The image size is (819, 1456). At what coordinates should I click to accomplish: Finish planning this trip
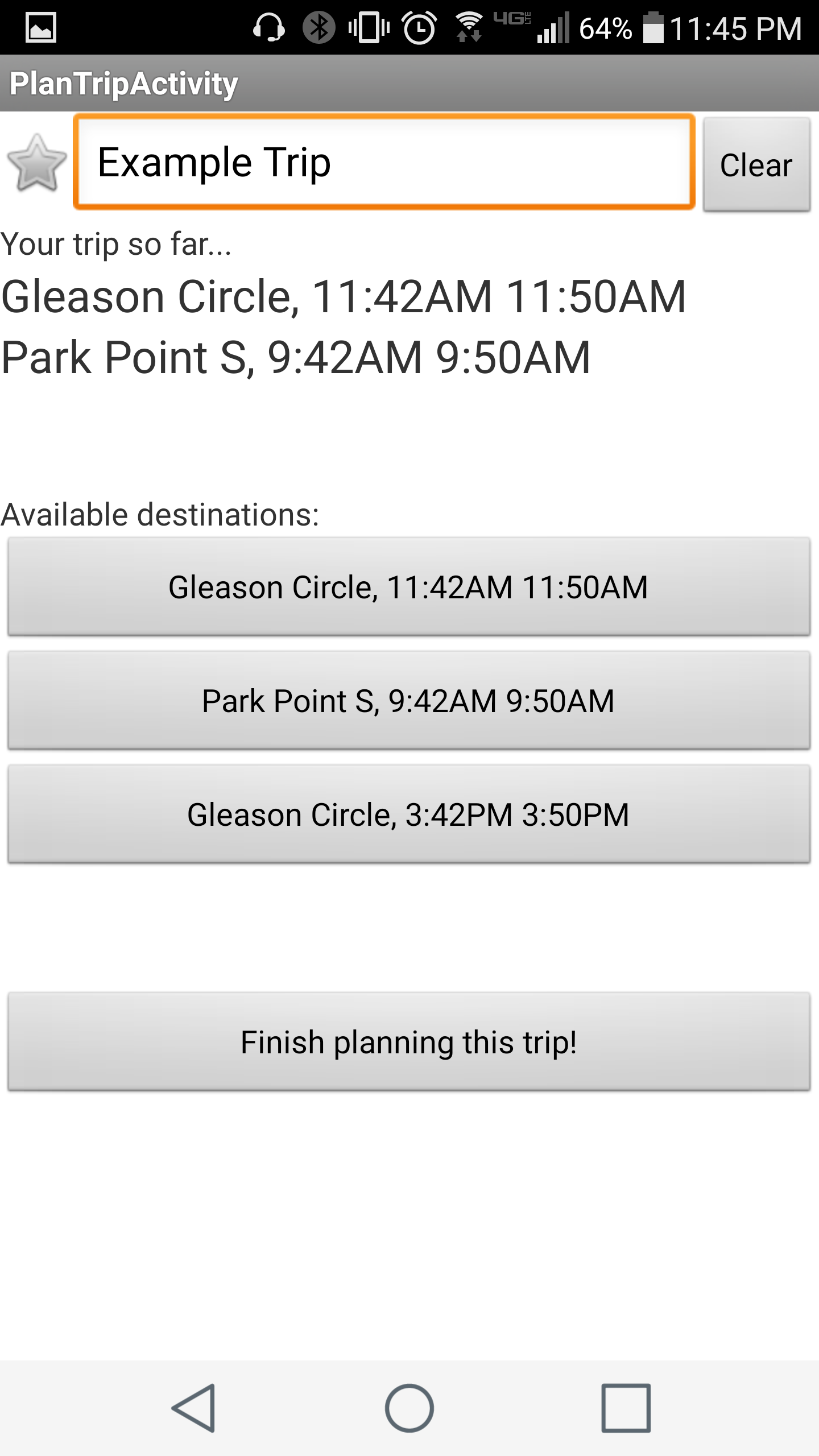tap(409, 1041)
